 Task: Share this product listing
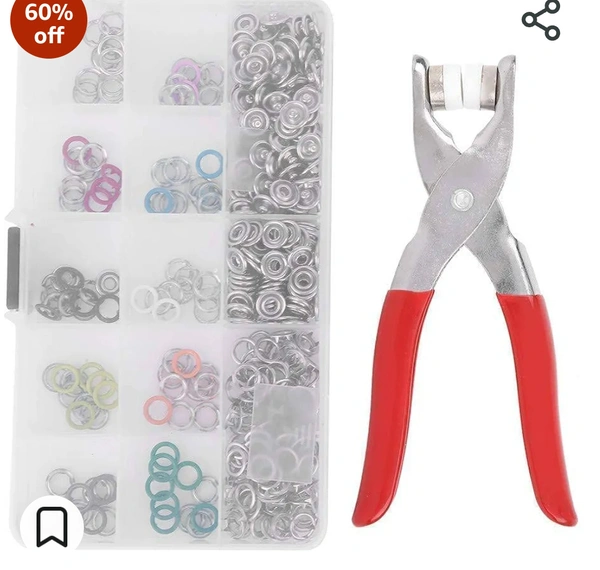pyautogui.click(x=541, y=21)
